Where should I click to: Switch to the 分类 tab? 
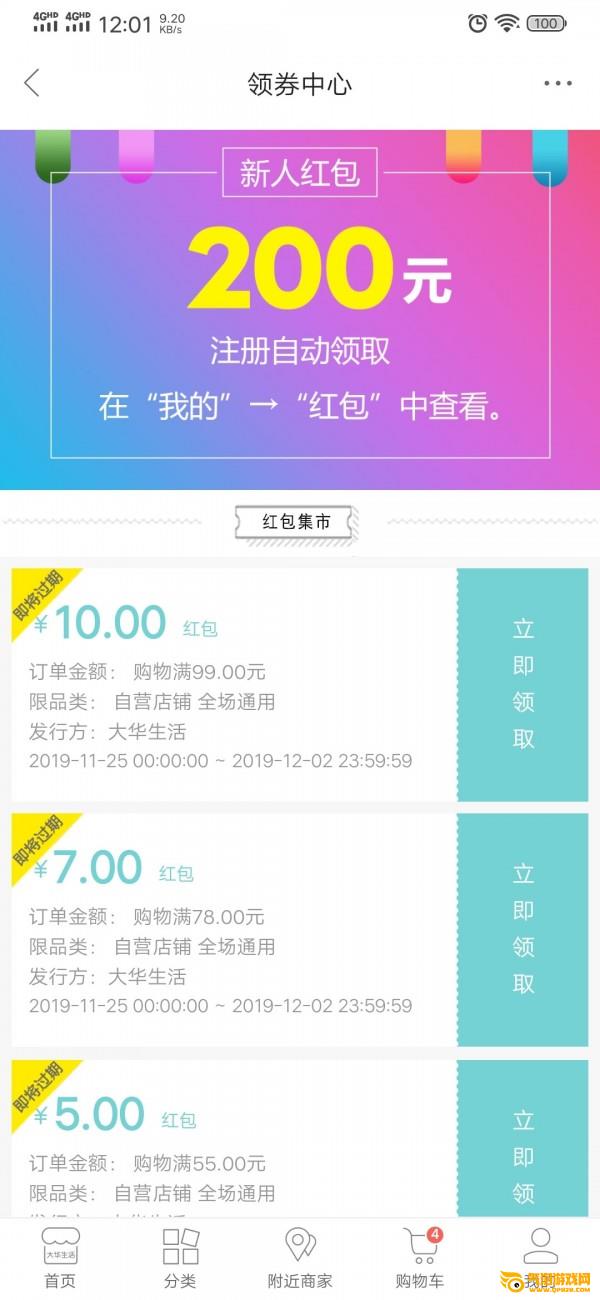click(x=181, y=1258)
